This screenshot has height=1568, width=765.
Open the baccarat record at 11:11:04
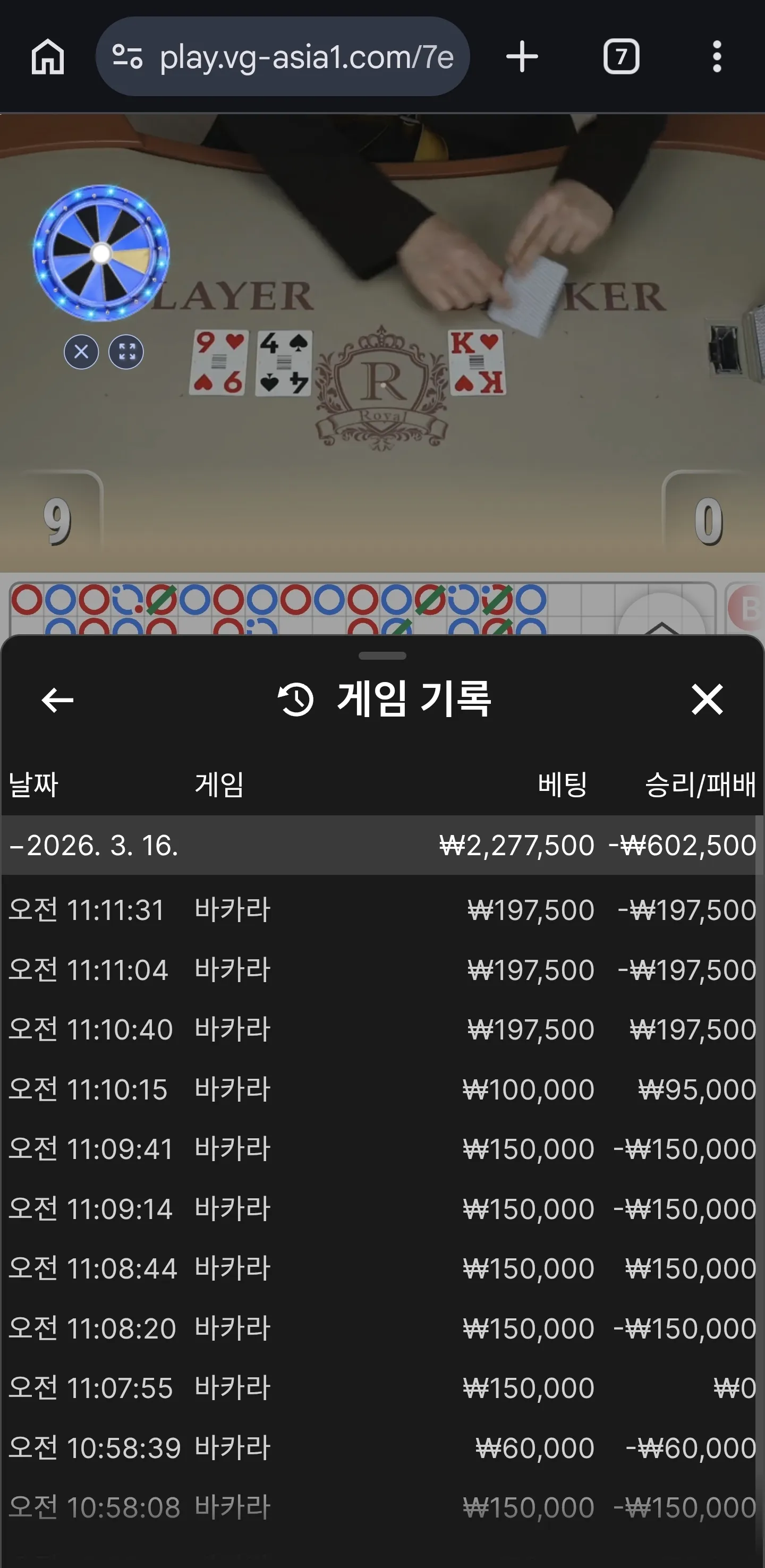pos(382,969)
